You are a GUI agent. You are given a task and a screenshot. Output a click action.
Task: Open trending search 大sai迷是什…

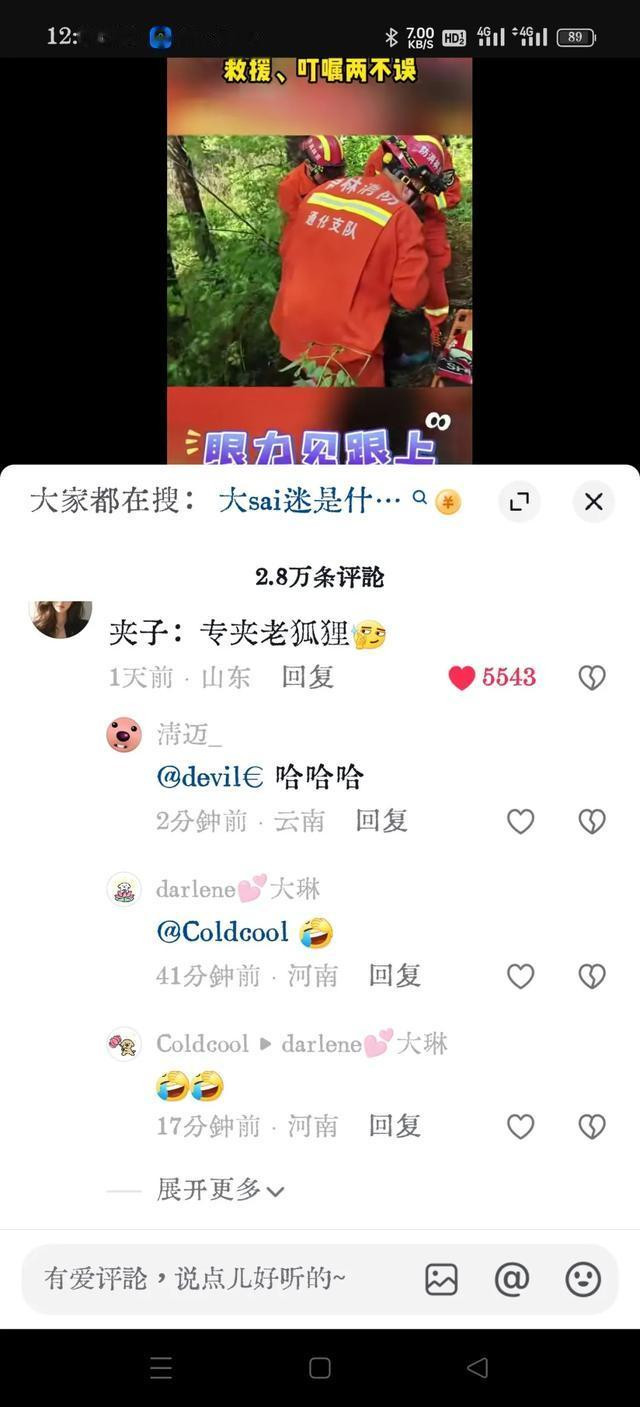tap(310, 501)
